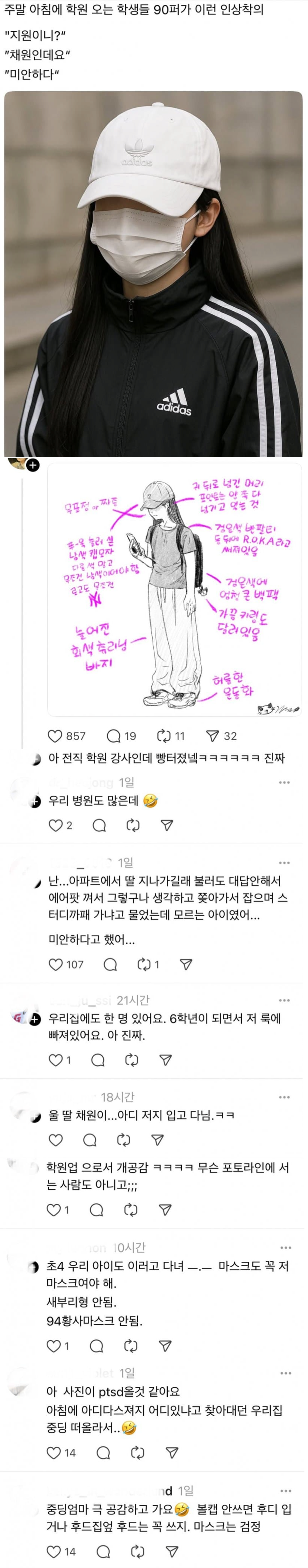Reply to the '초4 우리 아이도 이러고 다녀' comment
Screen dimensions: 308x1568
[x=96, y=1346]
